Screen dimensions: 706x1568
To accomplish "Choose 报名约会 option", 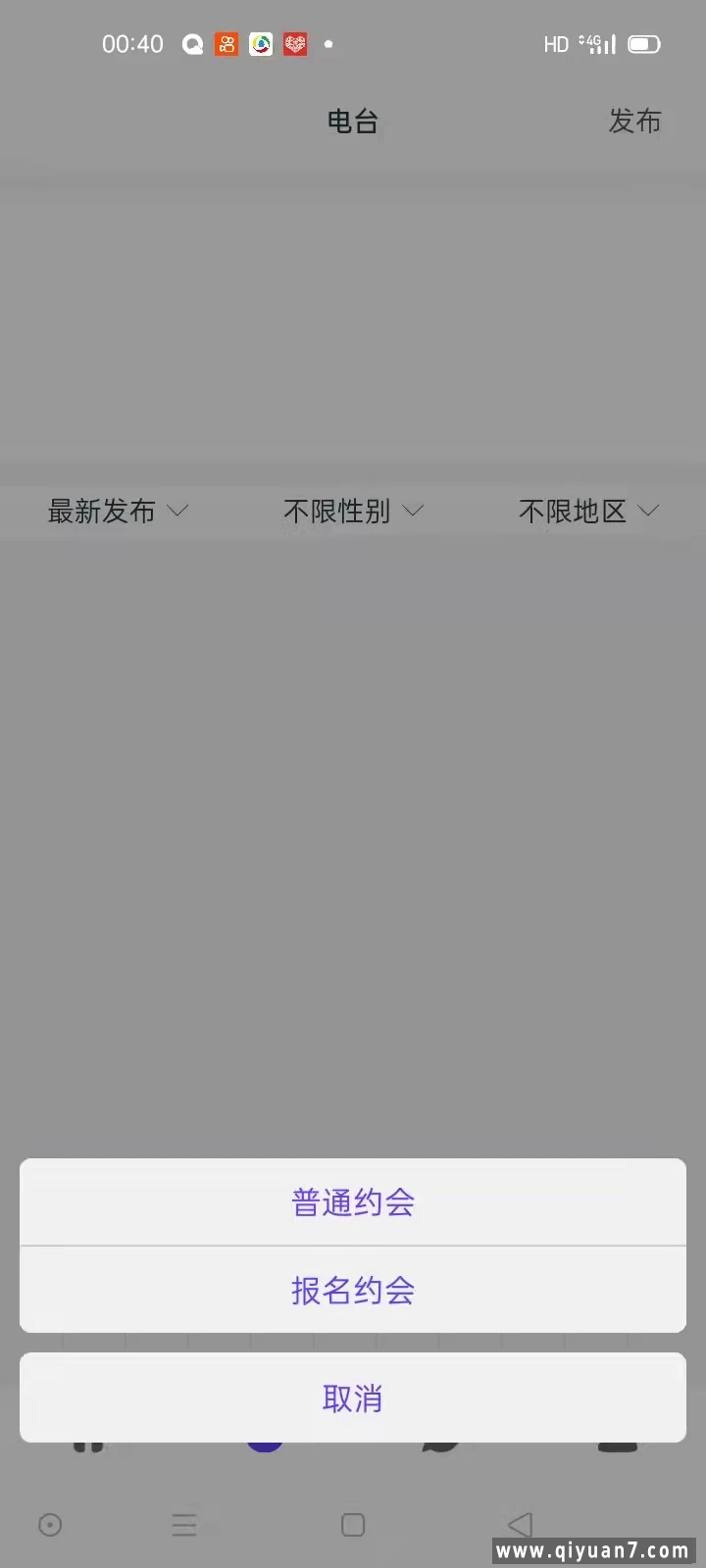I will pos(353,1291).
